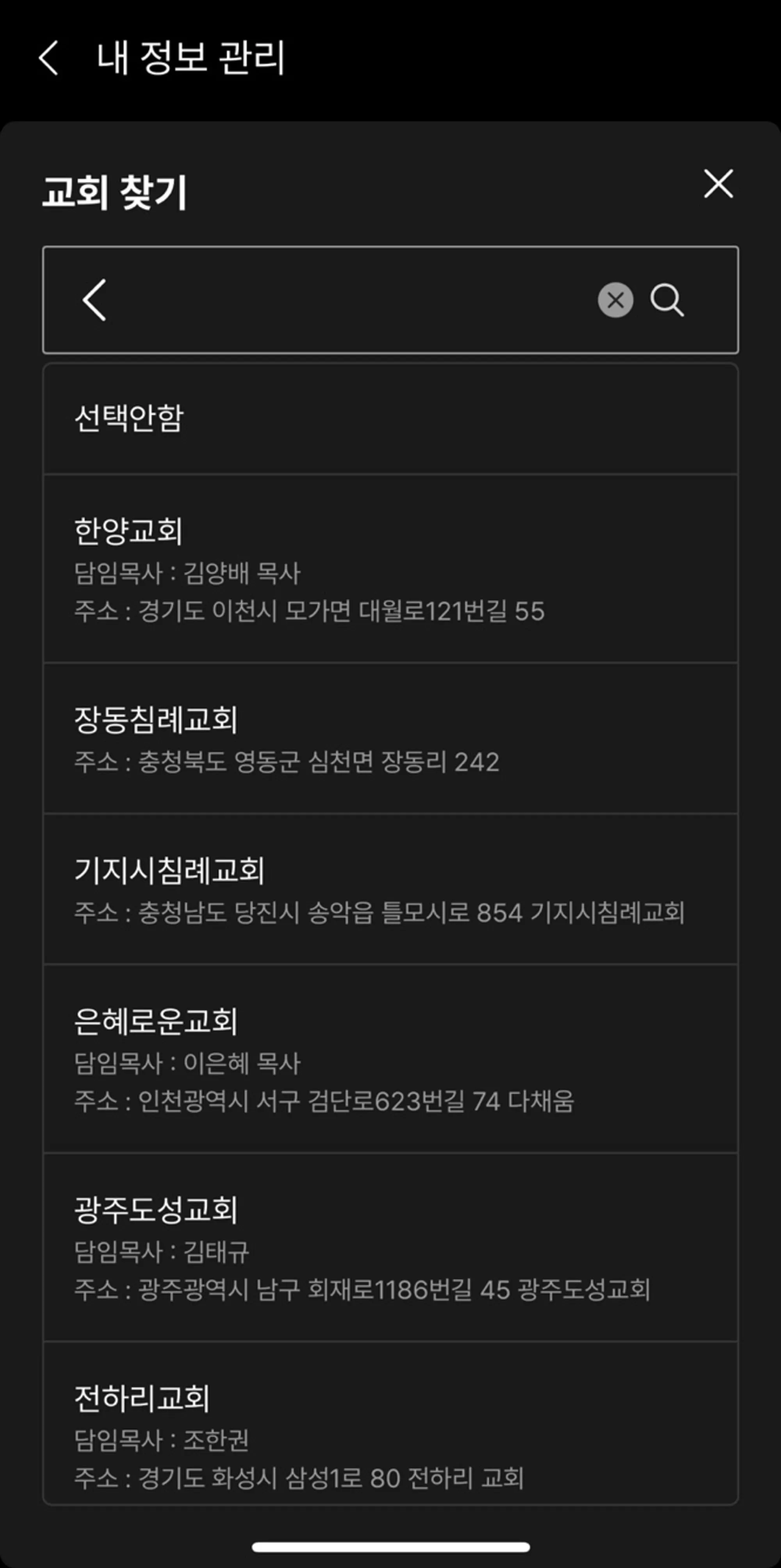
Task: Select the 선택안함 option
Action: 390,418
